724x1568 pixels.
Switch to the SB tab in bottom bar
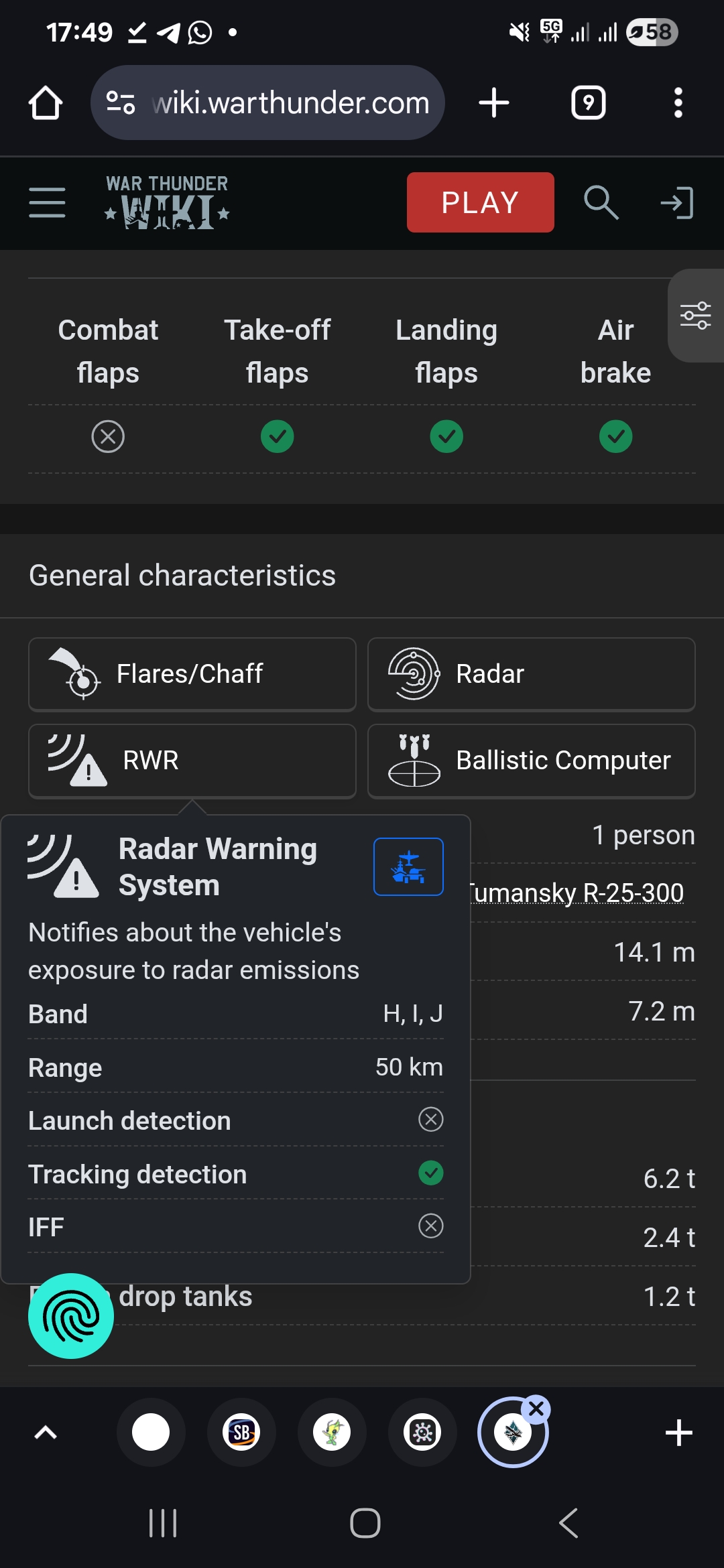point(241,1433)
